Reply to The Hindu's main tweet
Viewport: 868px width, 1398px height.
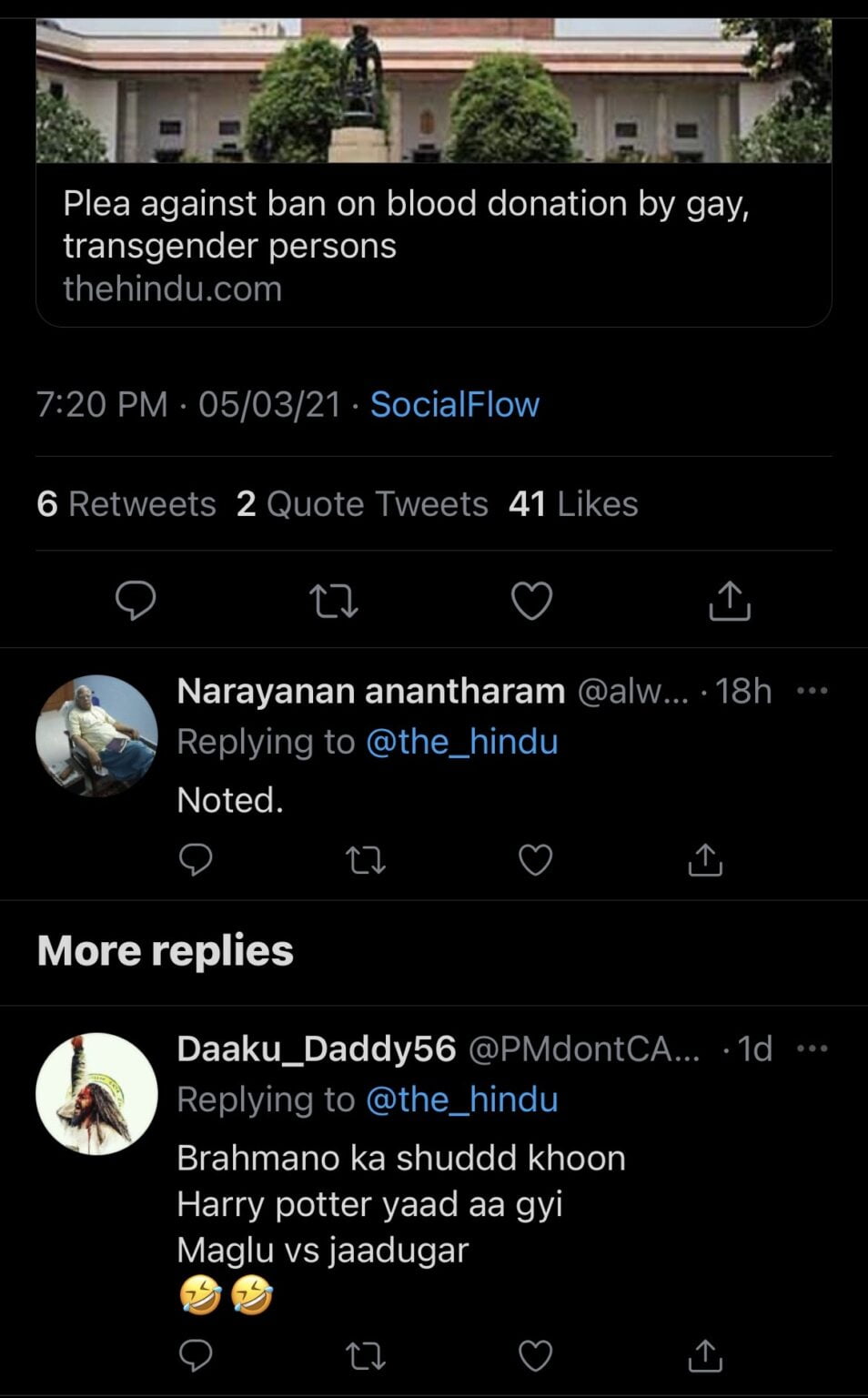click(136, 601)
